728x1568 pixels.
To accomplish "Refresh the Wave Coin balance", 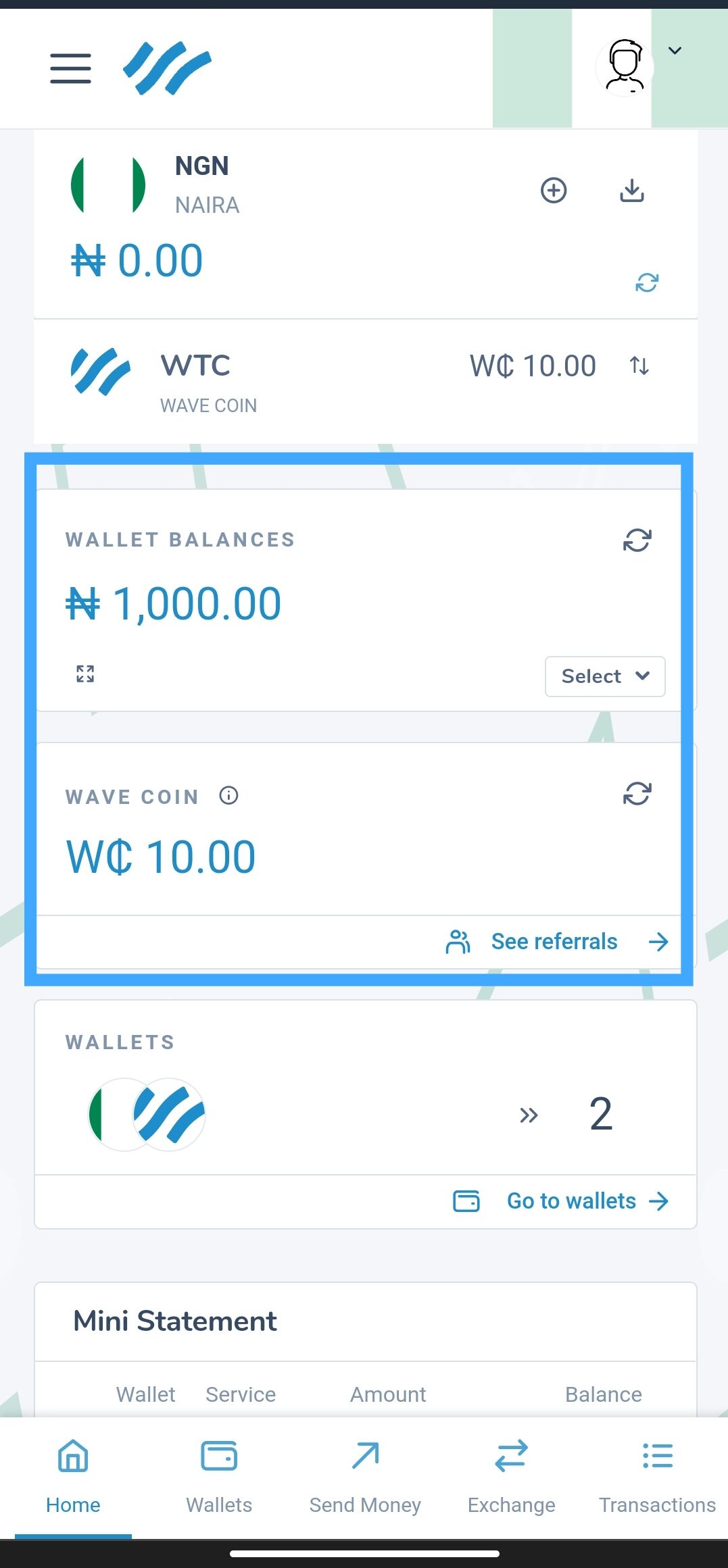I will [637, 794].
